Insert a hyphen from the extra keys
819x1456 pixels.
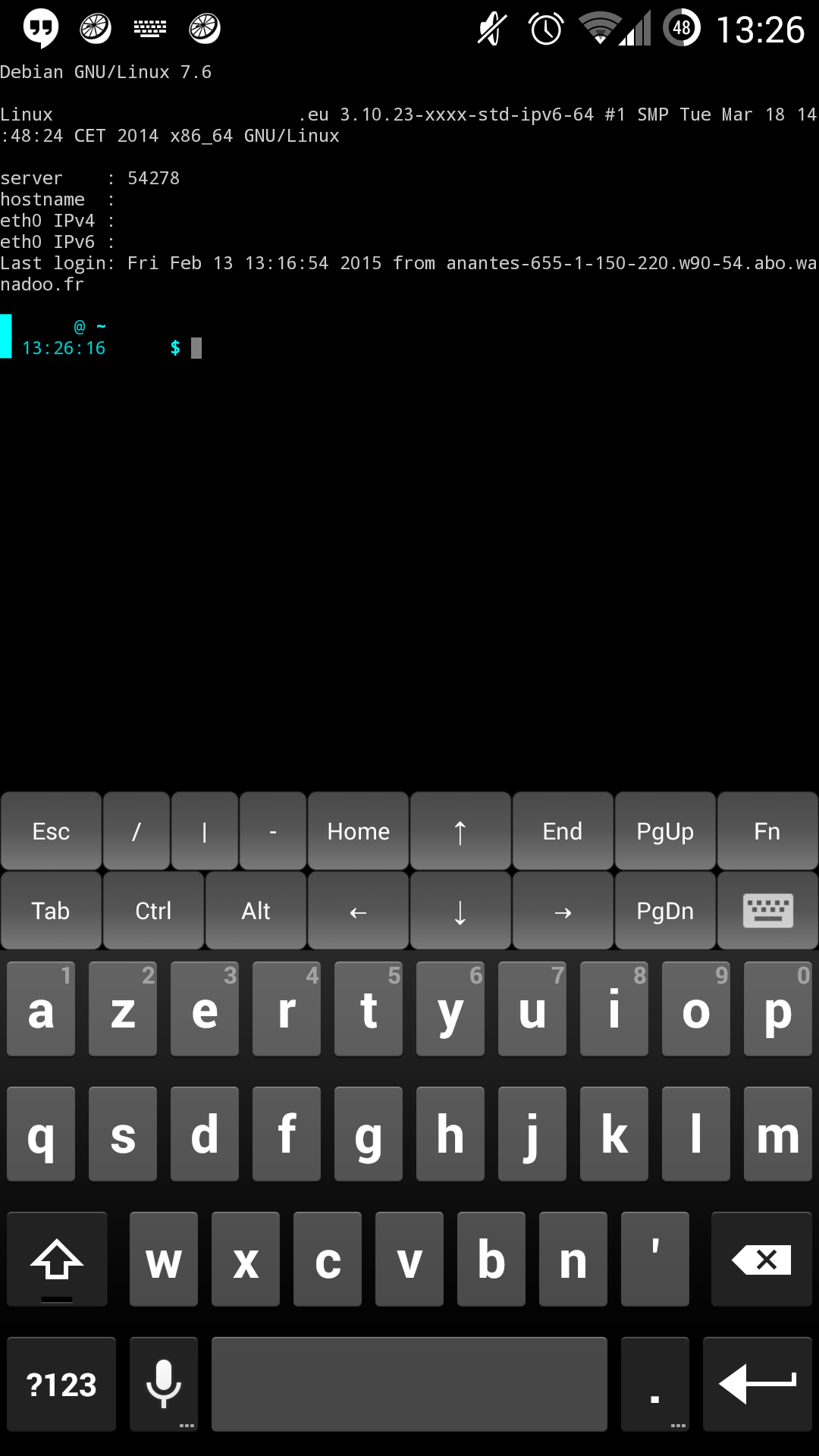pyautogui.click(x=273, y=831)
